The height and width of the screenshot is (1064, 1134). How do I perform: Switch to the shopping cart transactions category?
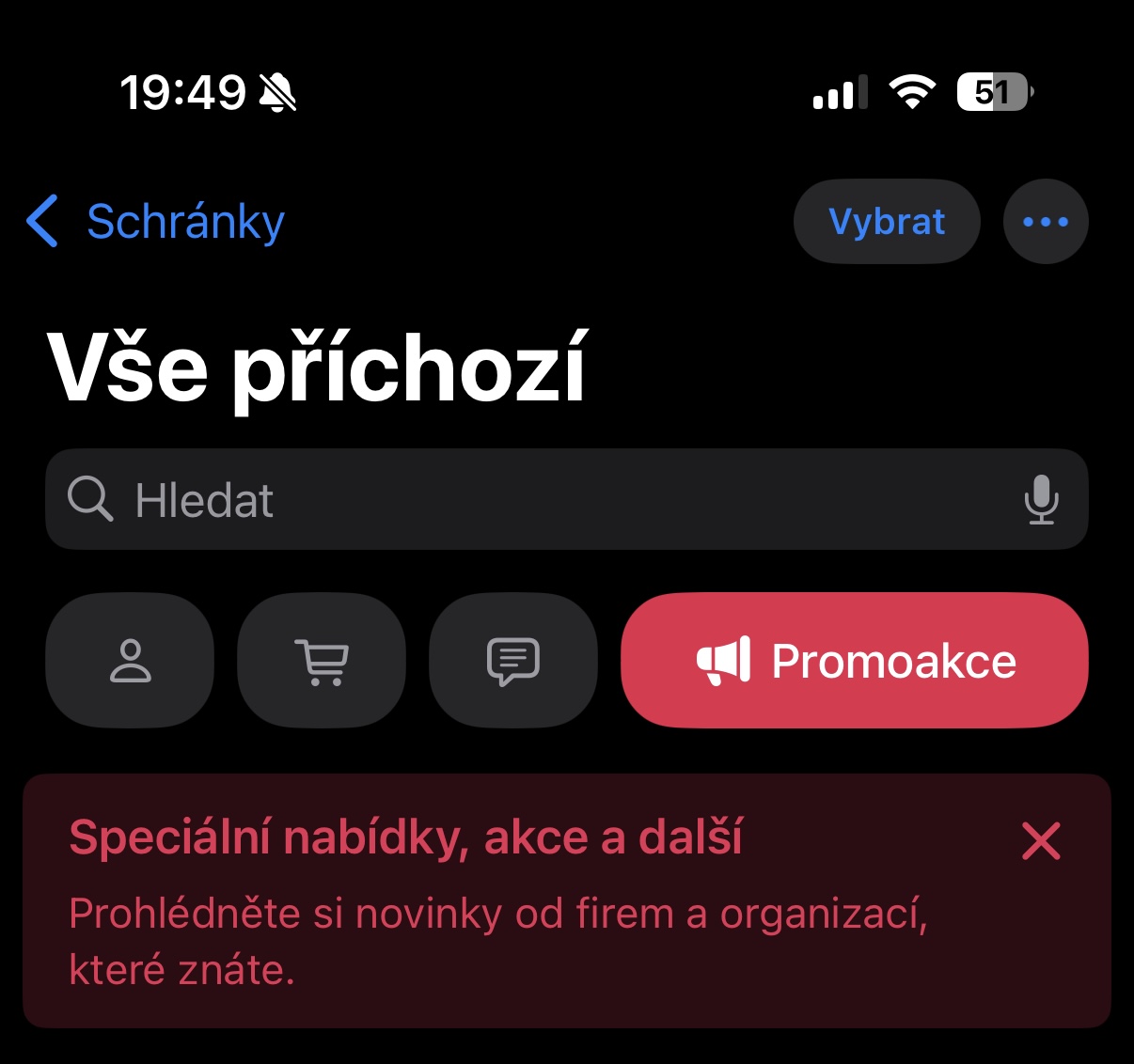(x=322, y=661)
